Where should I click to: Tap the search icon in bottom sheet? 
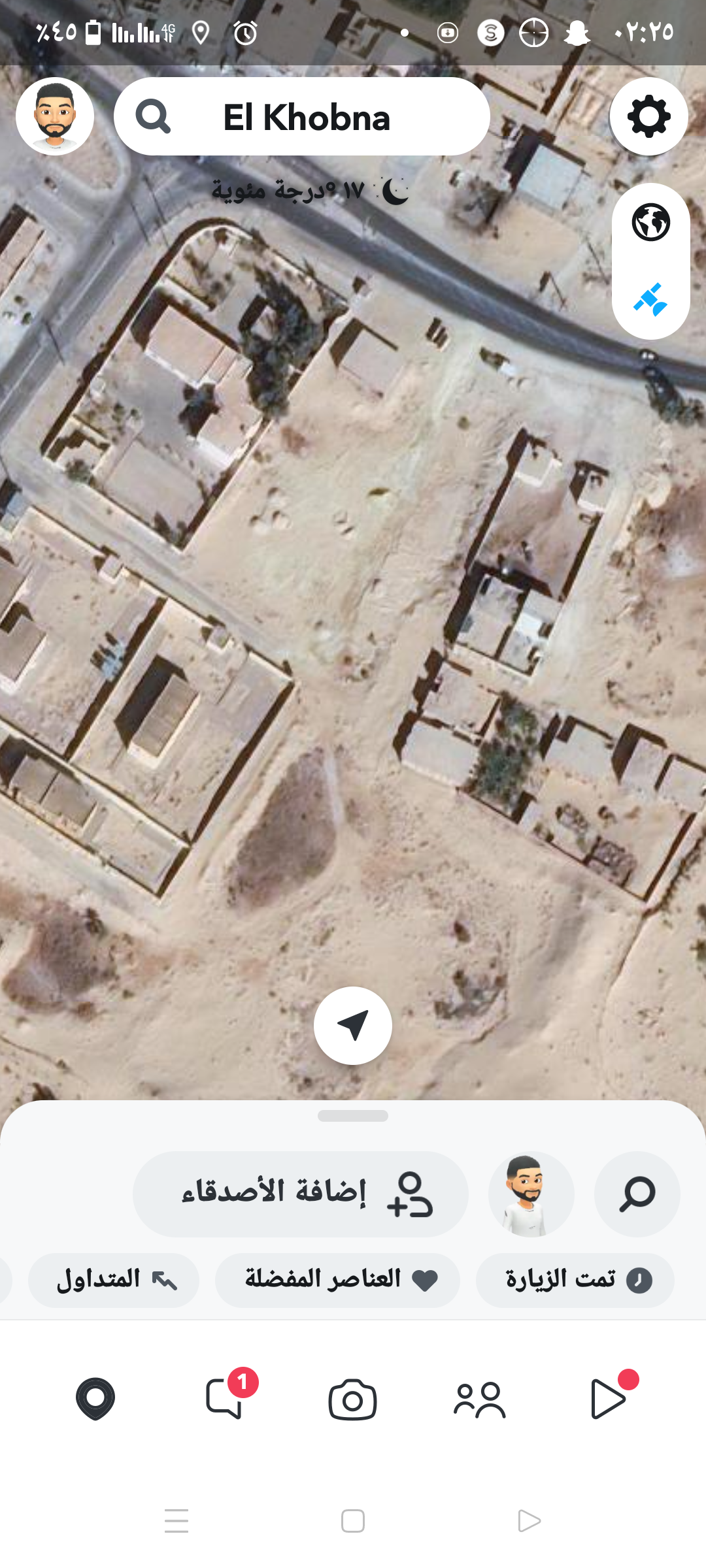click(x=637, y=1194)
